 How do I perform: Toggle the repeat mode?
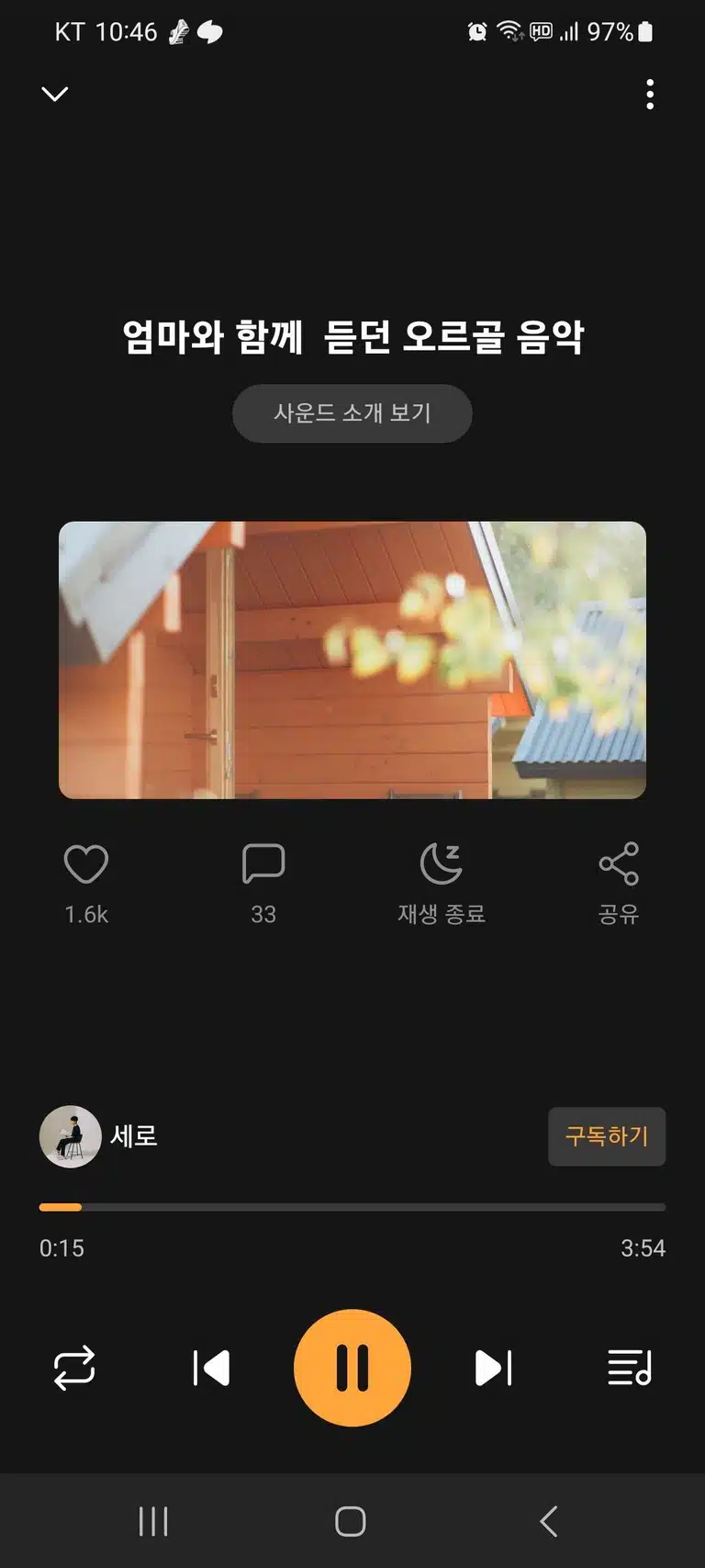74,1368
